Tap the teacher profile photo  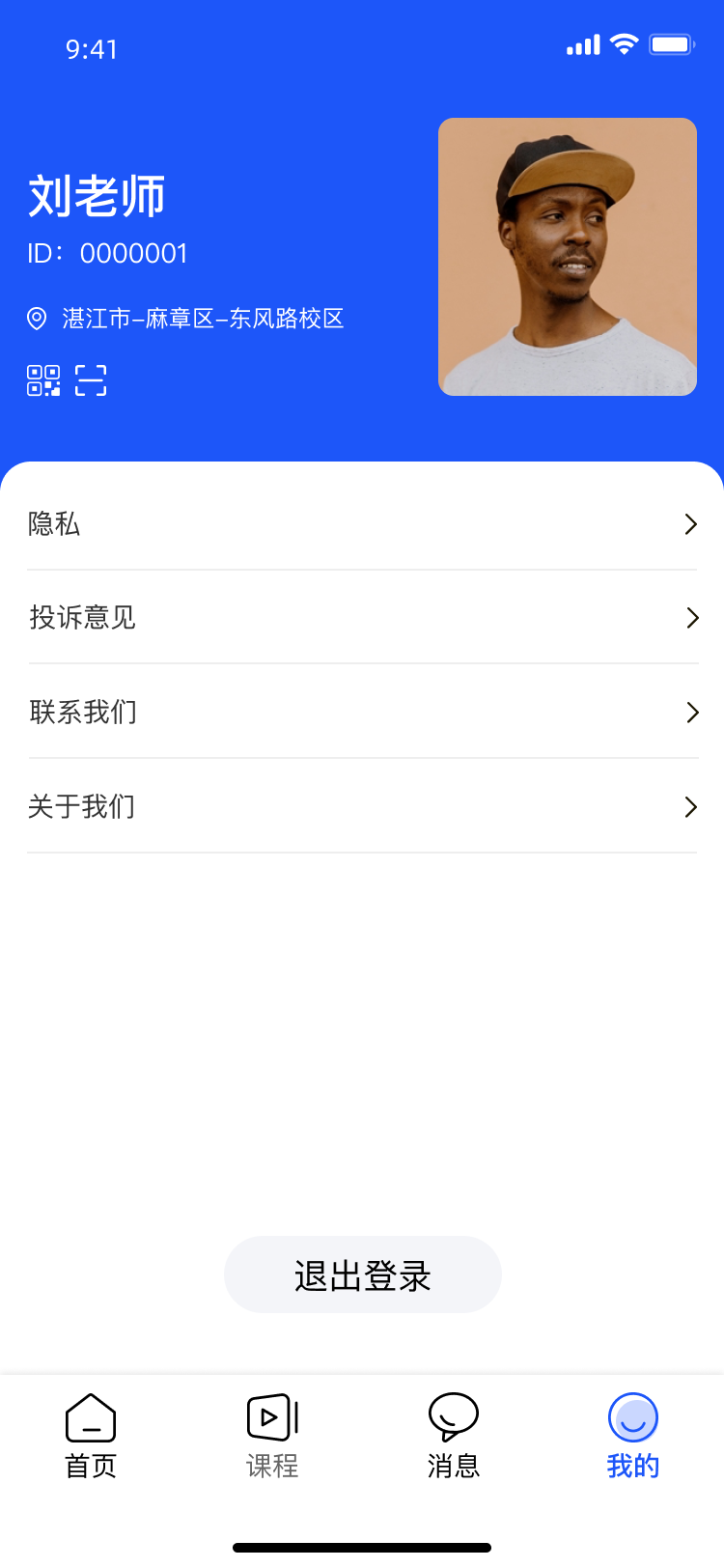pyautogui.click(x=568, y=257)
